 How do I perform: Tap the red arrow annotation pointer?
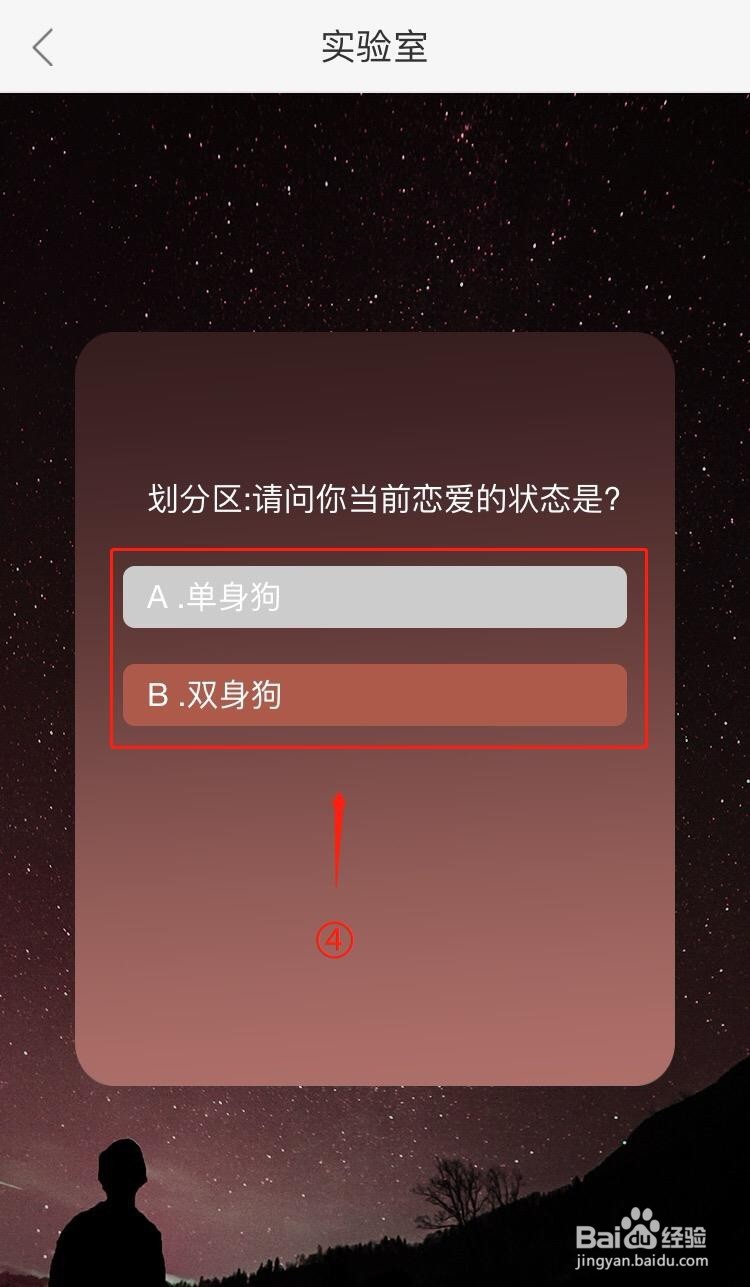click(338, 840)
